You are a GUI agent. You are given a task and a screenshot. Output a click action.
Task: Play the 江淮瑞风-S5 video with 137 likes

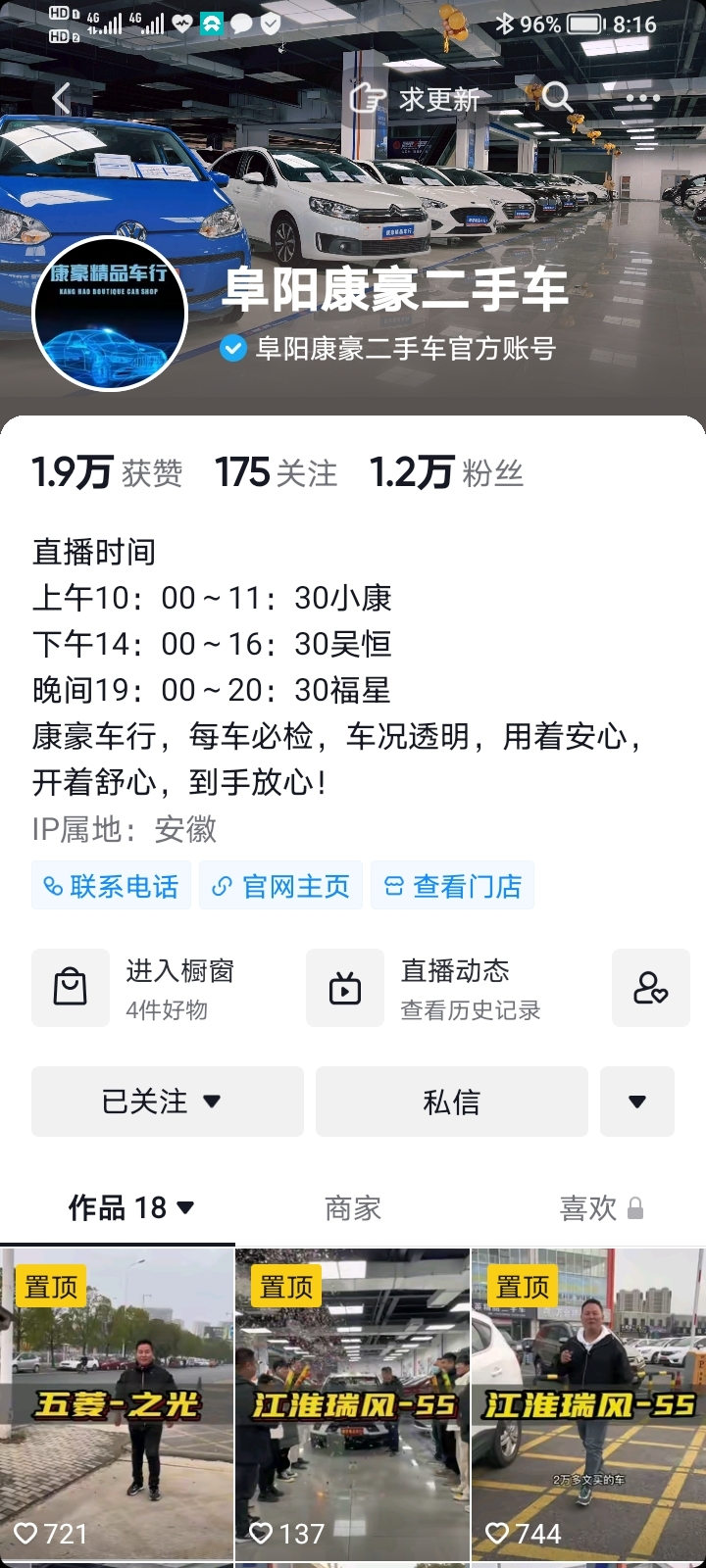pyautogui.click(x=353, y=1404)
